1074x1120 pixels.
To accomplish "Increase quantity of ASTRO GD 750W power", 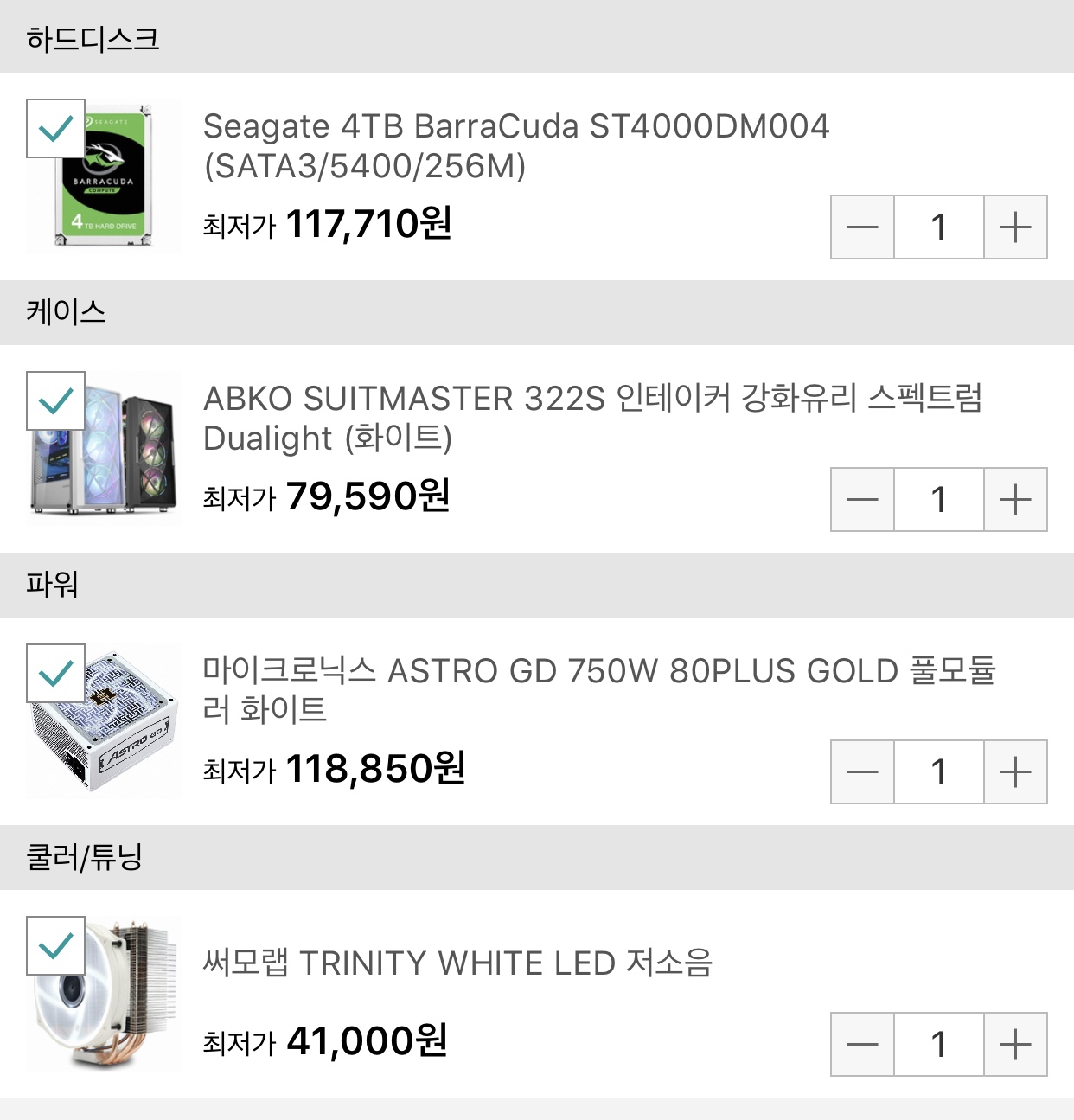I will tap(1015, 772).
